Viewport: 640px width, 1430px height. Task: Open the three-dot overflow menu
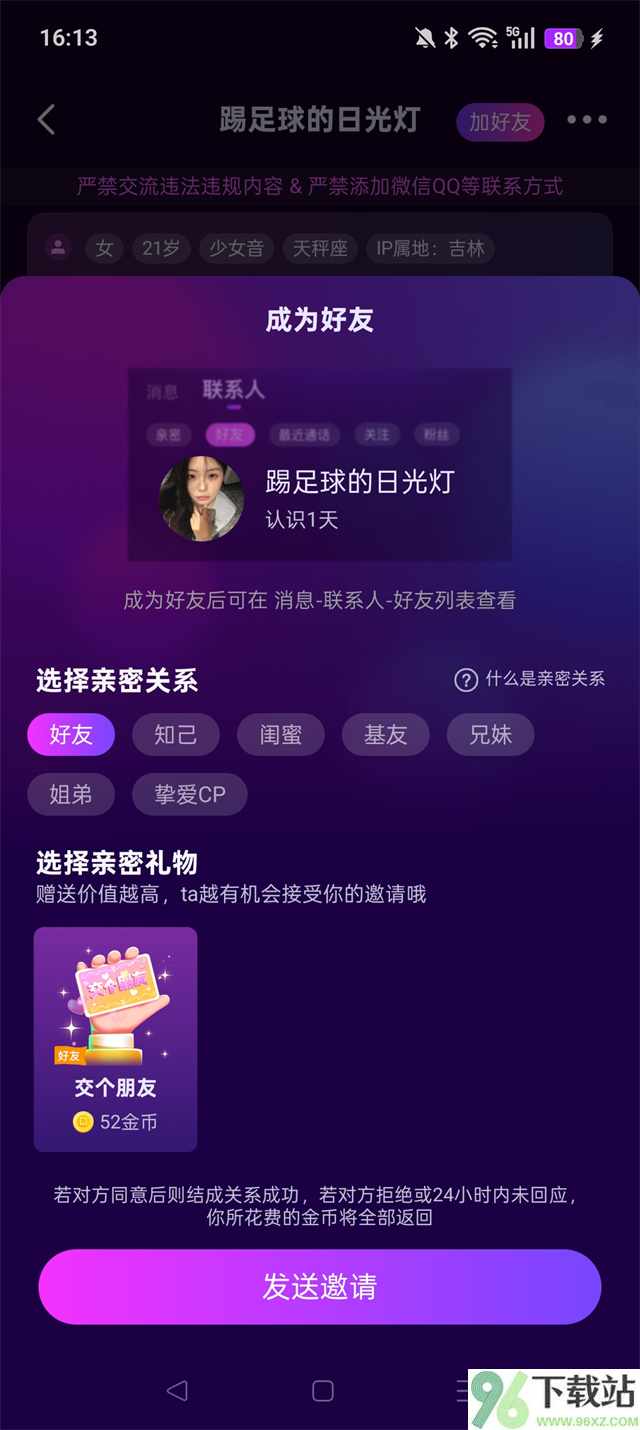pyautogui.click(x=586, y=120)
